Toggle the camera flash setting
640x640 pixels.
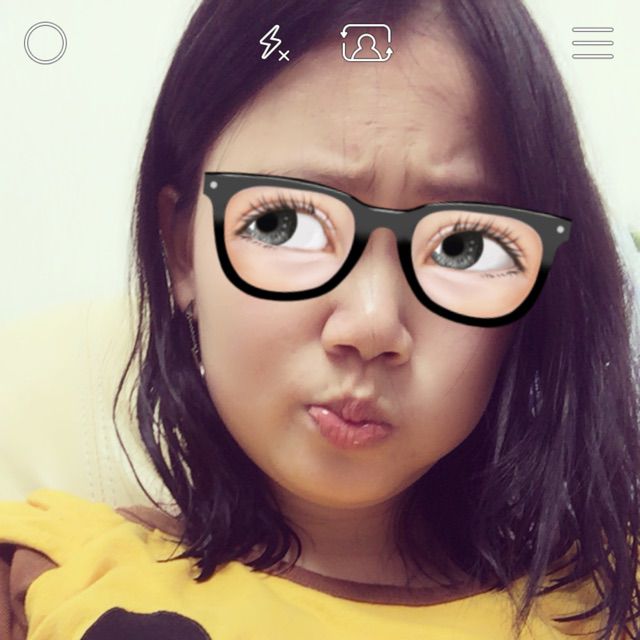coord(272,43)
